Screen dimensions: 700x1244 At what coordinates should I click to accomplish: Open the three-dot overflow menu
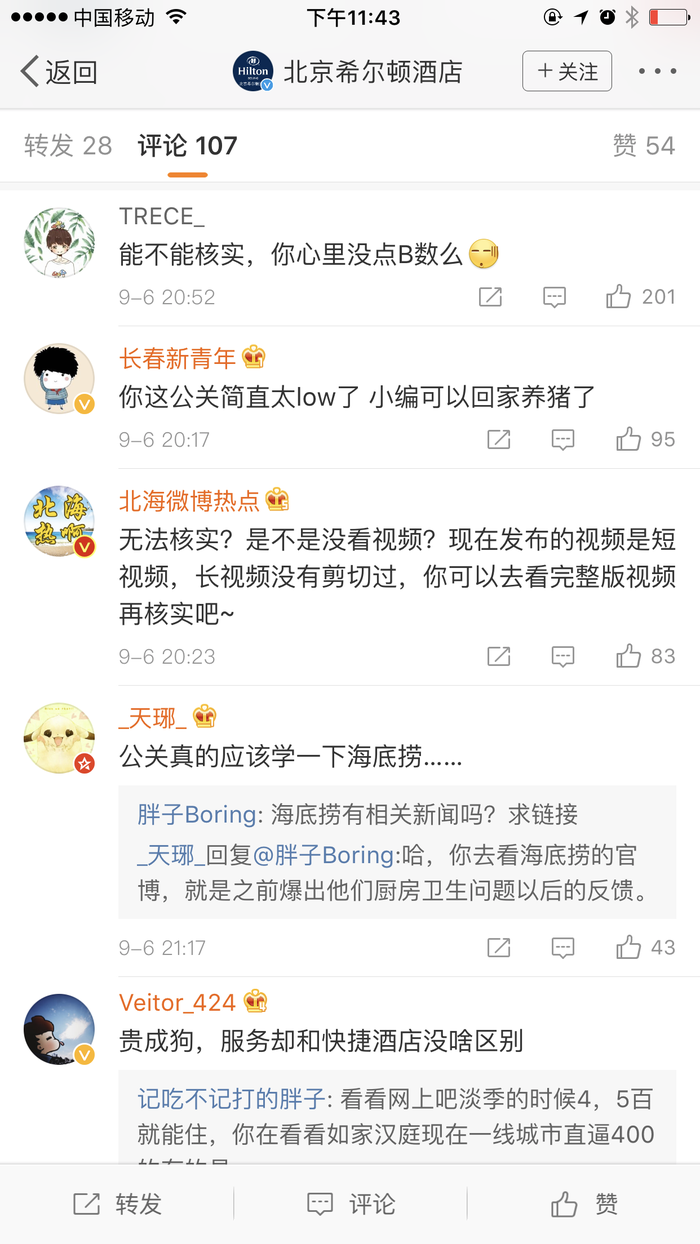pos(657,72)
